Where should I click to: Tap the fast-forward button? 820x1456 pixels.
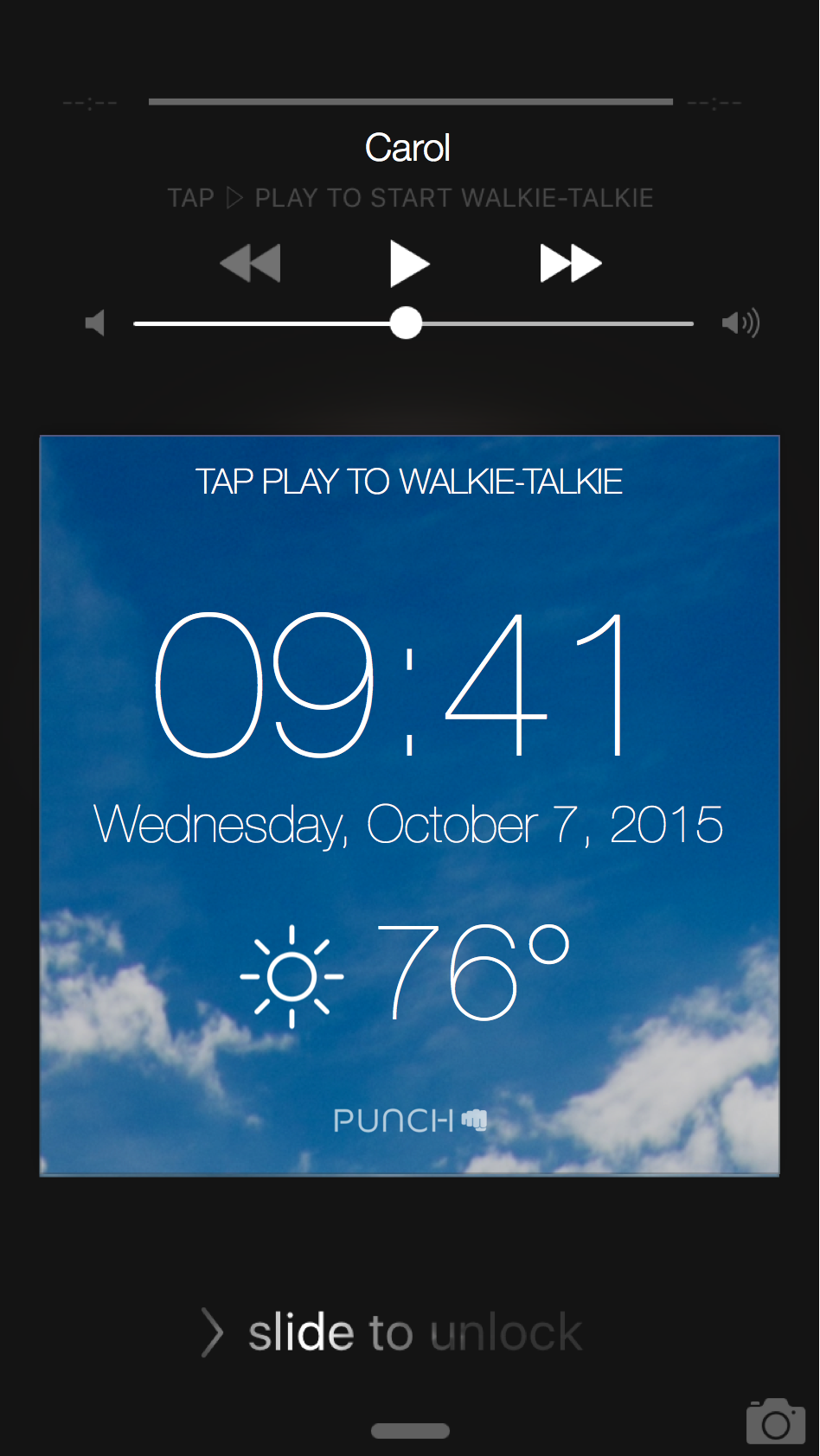coord(570,263)
